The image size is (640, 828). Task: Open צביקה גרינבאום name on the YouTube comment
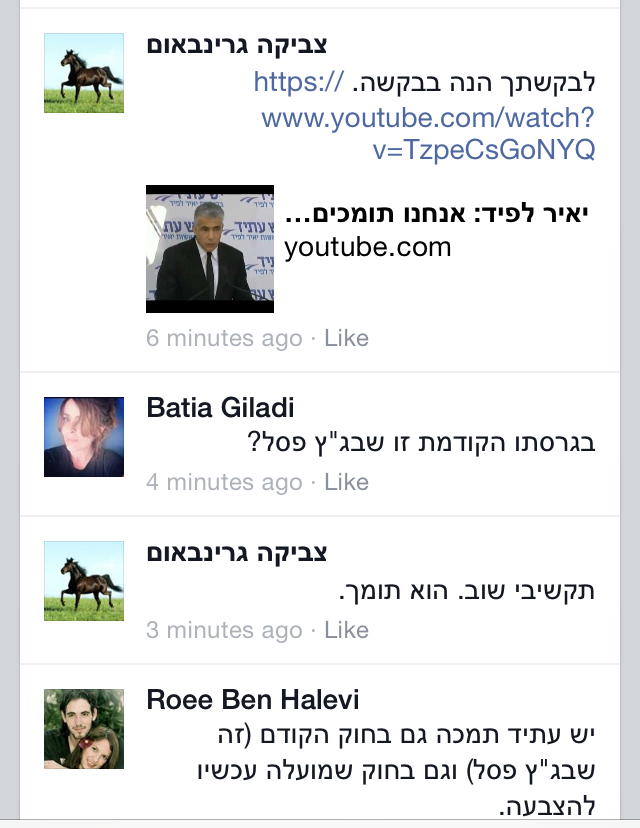(x=237, y=45)
